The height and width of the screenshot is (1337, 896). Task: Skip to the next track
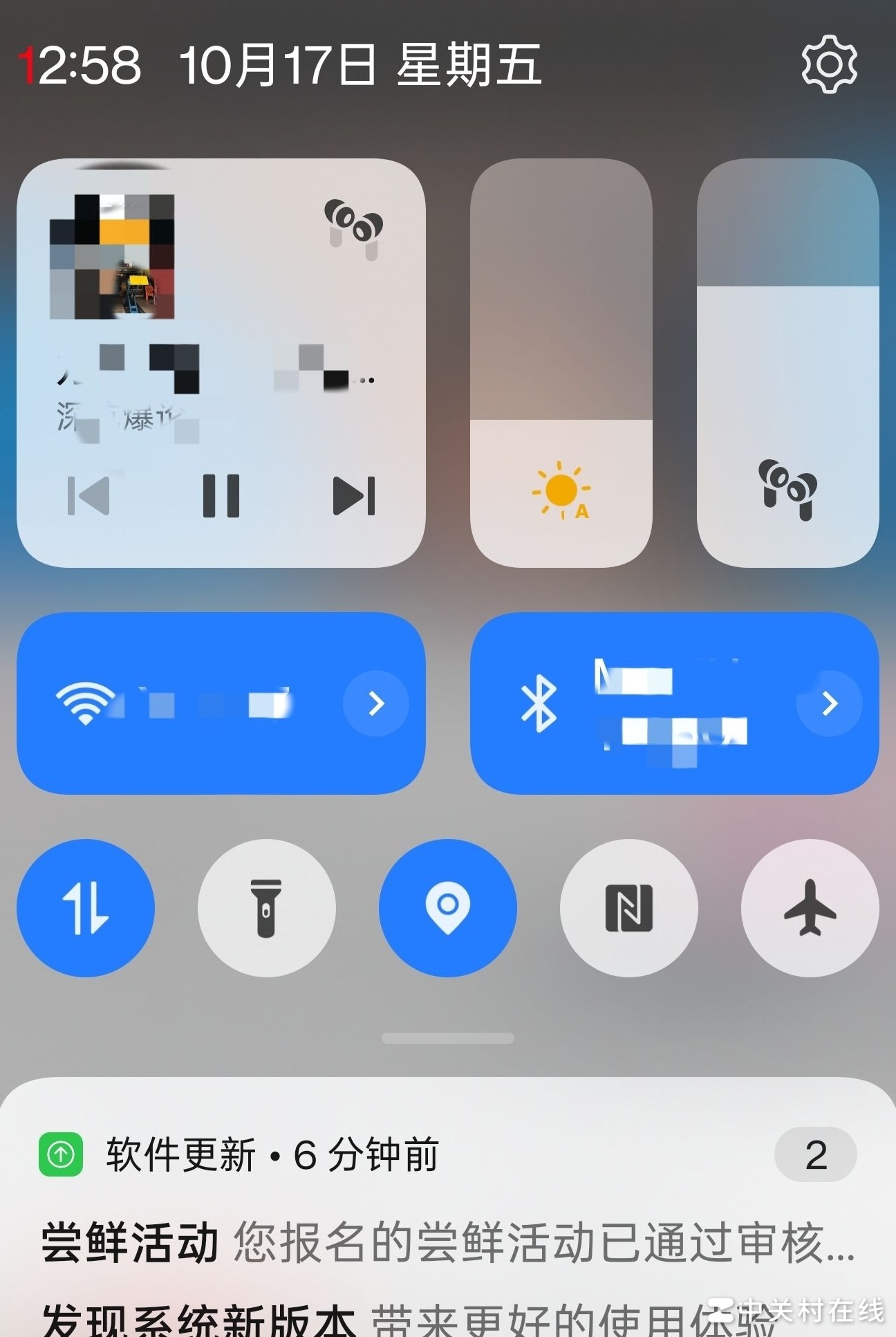353,495
